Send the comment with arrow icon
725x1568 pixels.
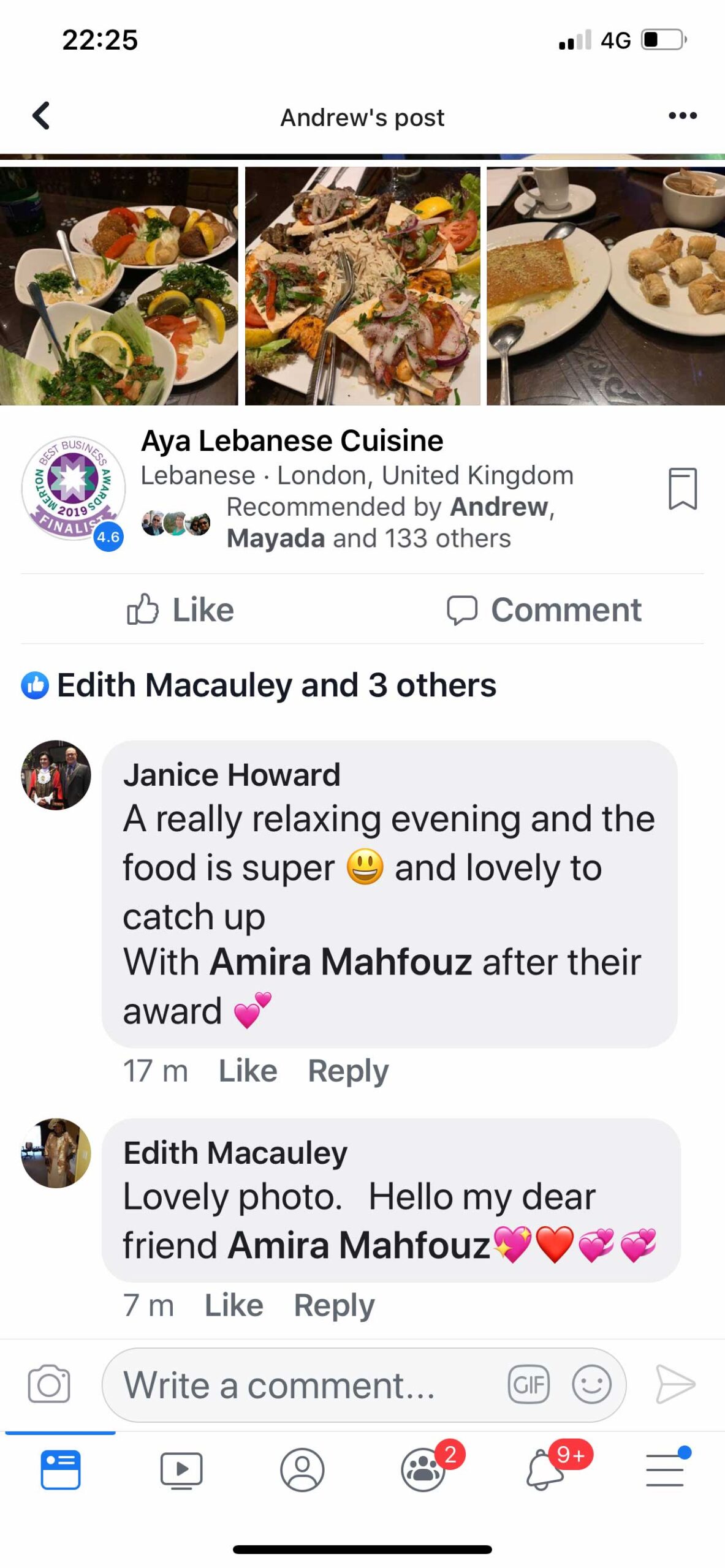(675, 1384)
